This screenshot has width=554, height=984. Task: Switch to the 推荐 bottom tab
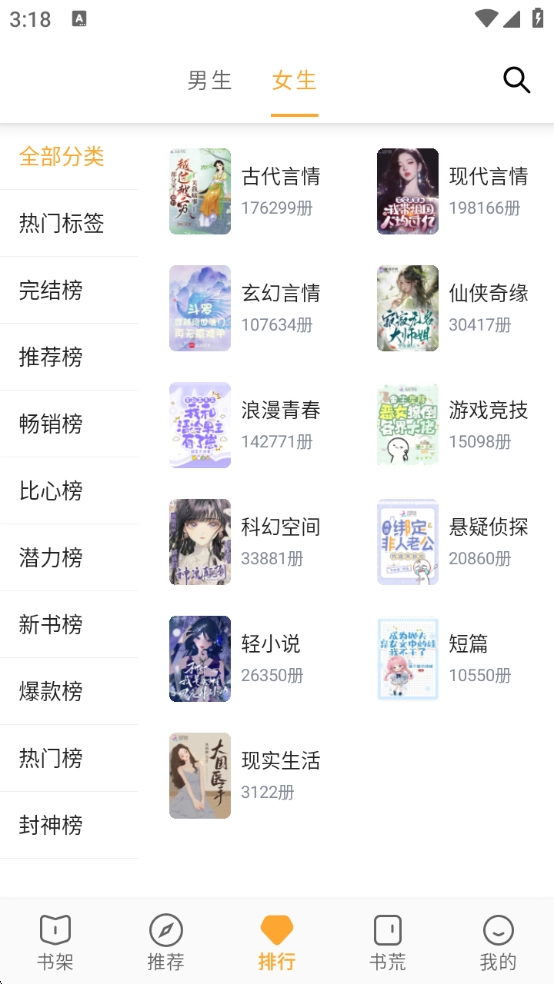(166, 941)
